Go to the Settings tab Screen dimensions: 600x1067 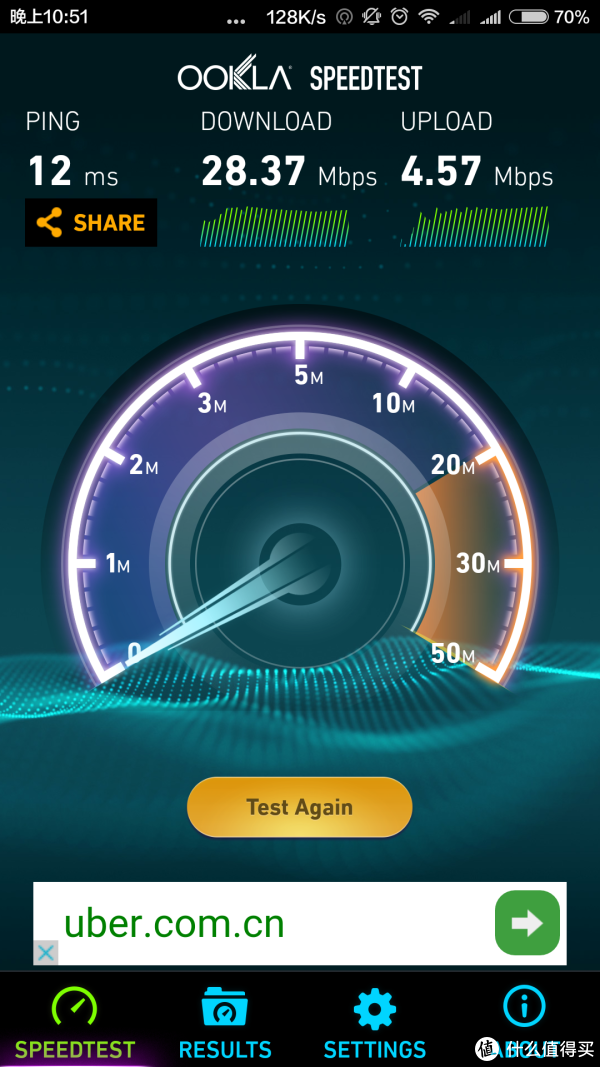pos(375,1022)
